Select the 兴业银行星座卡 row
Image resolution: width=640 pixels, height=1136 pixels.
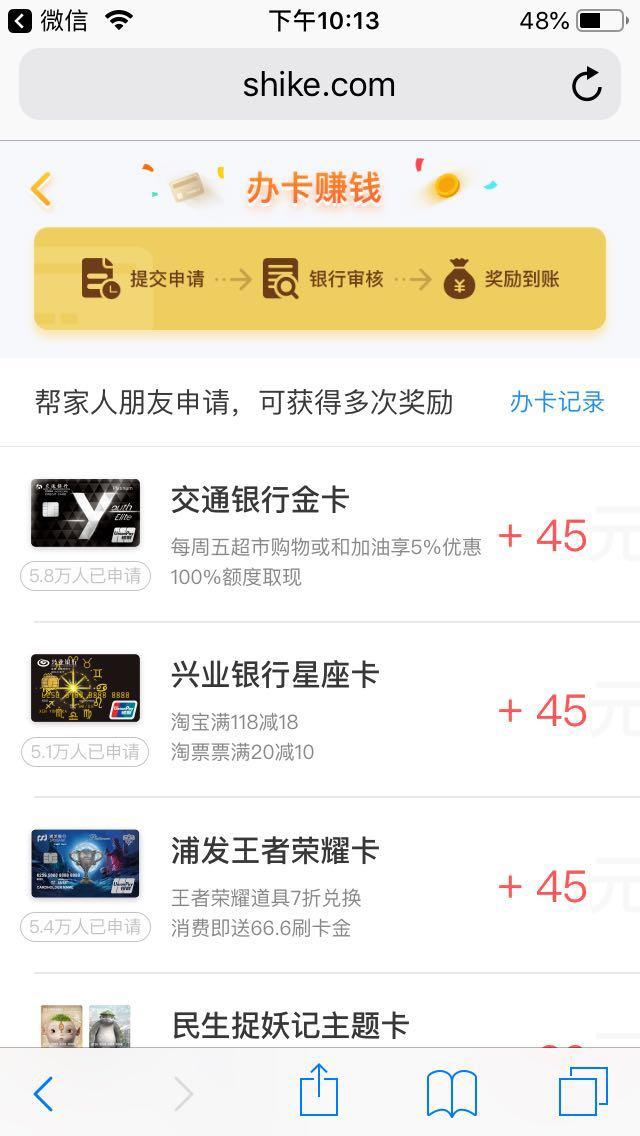(275, 675)
